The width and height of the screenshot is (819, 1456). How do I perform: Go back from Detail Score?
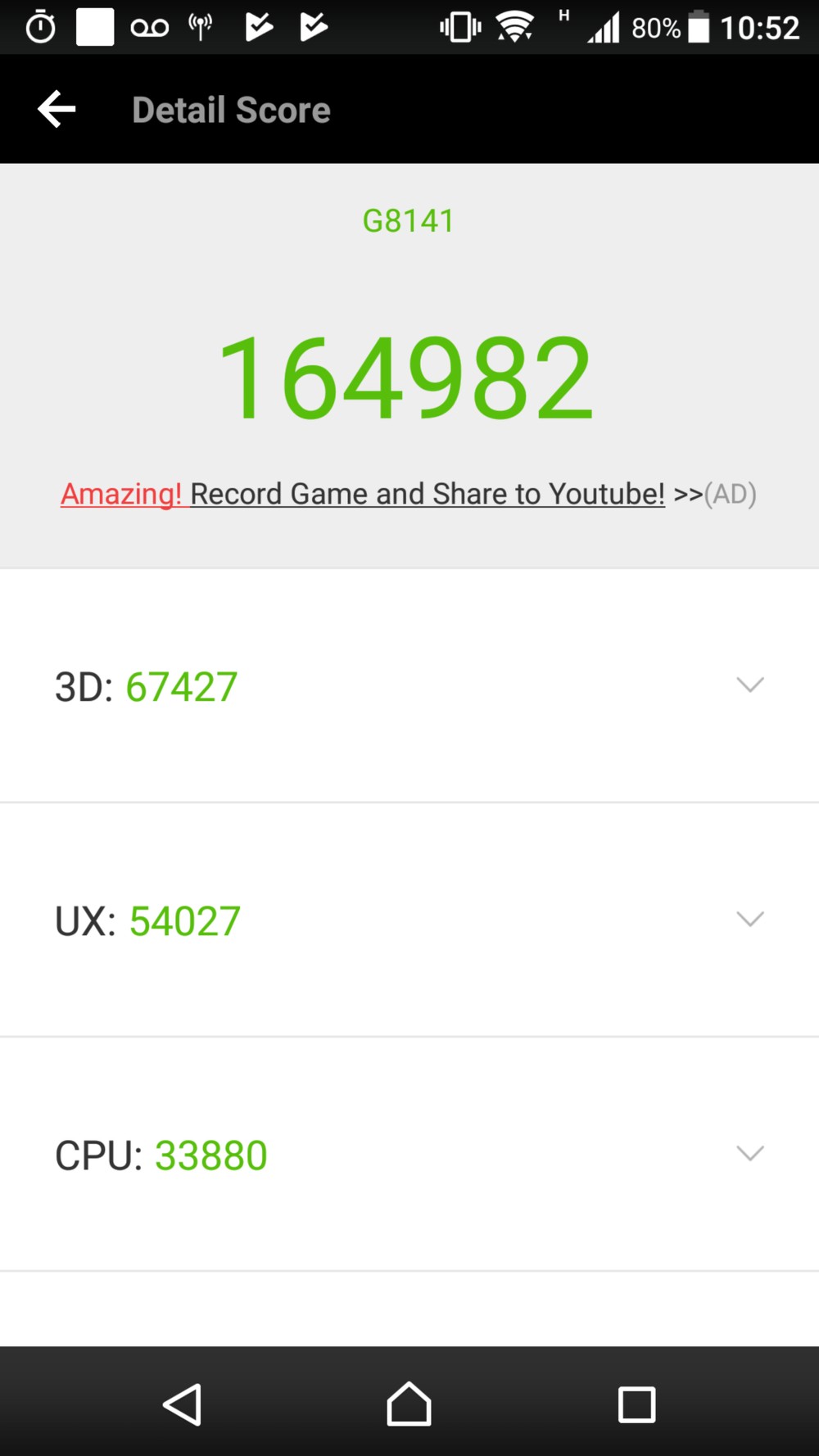[x=57, y=109]
